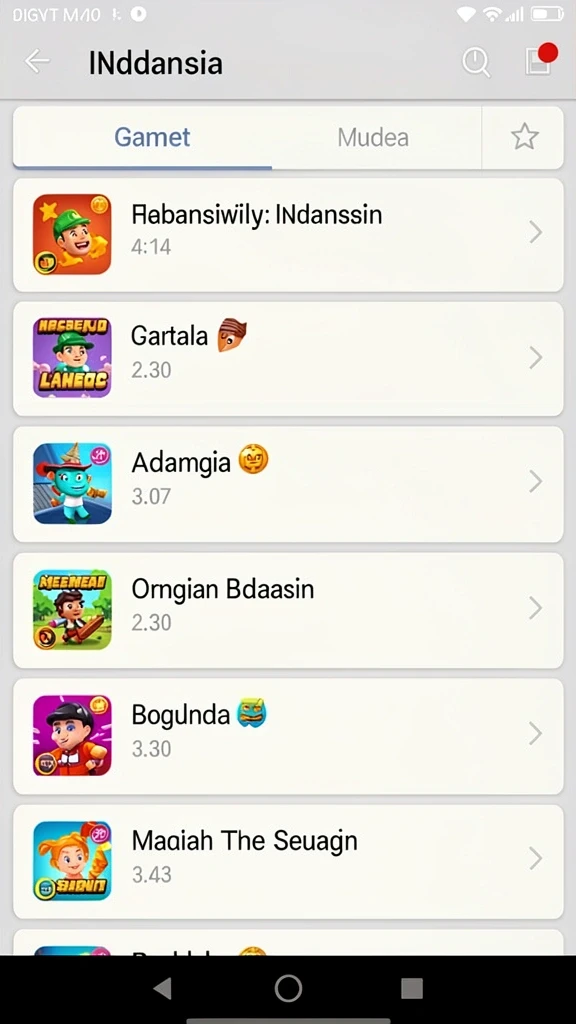The width and height of the screenshot is (576, 1024).
Task: Select the Adamgia list item
Action: (288, 484)
